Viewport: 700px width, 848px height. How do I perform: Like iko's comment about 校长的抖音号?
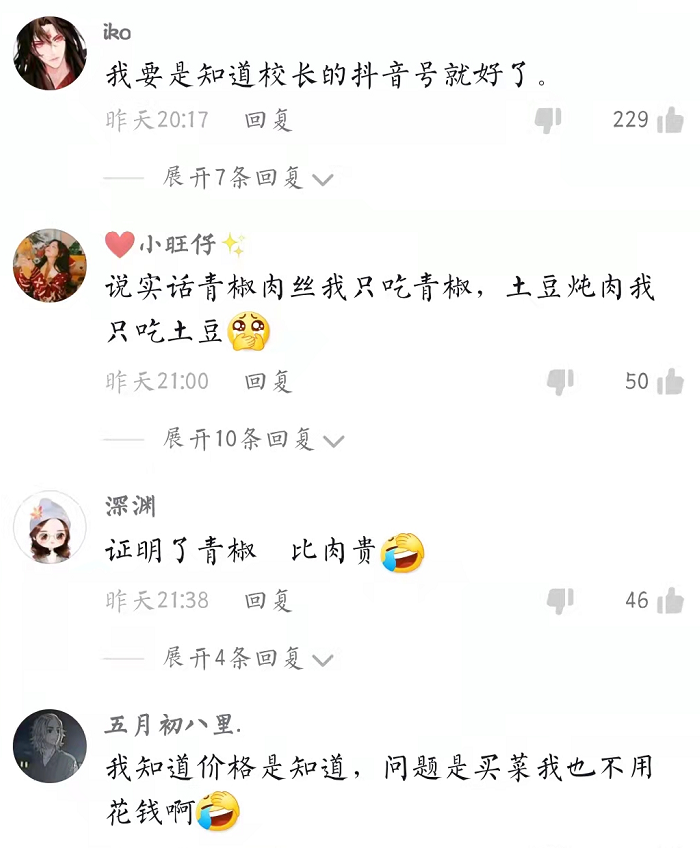pyautogui.click(x=669, y=120)
